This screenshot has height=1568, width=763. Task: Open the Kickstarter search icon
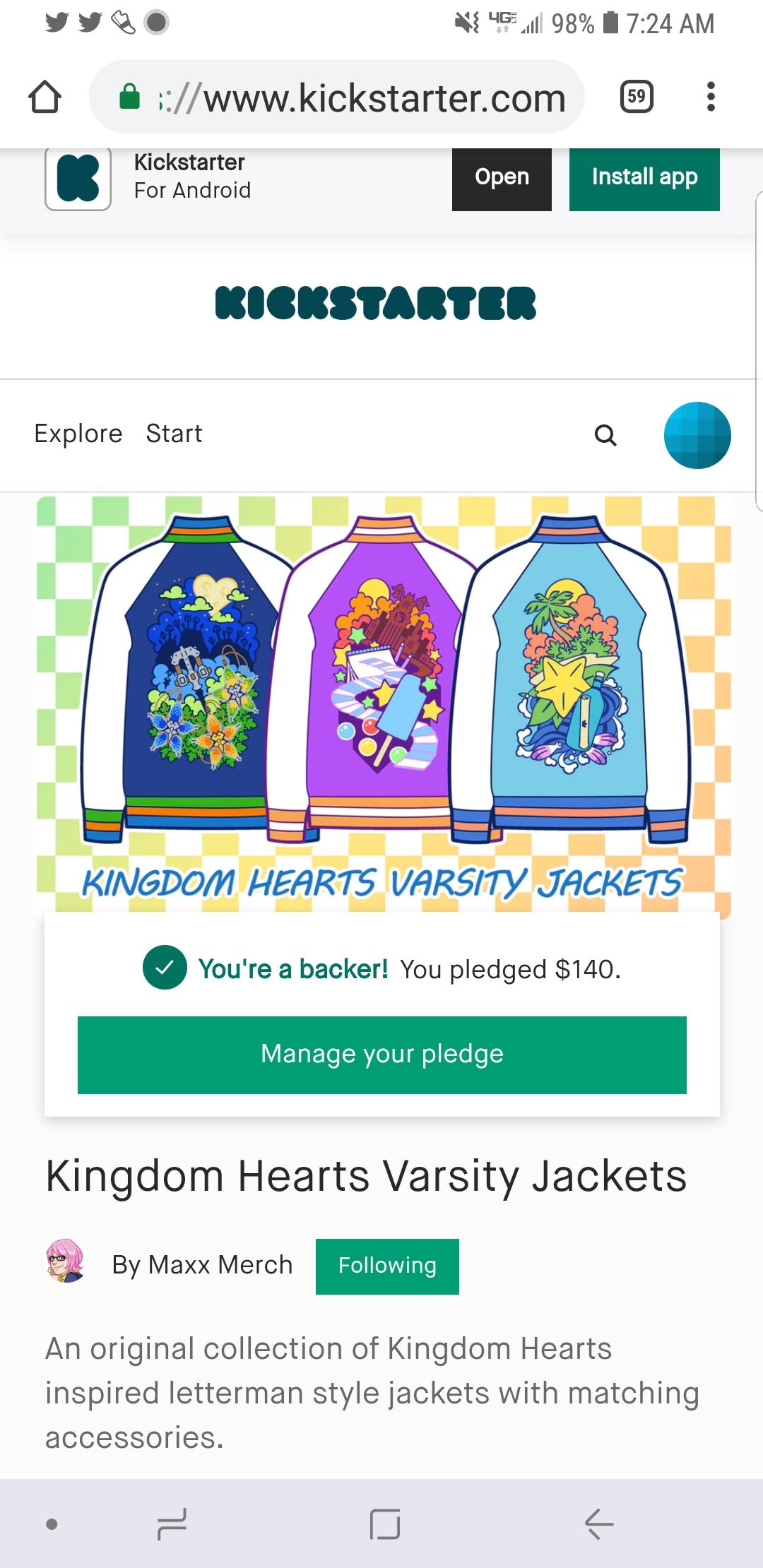click(x=605, y=435)
